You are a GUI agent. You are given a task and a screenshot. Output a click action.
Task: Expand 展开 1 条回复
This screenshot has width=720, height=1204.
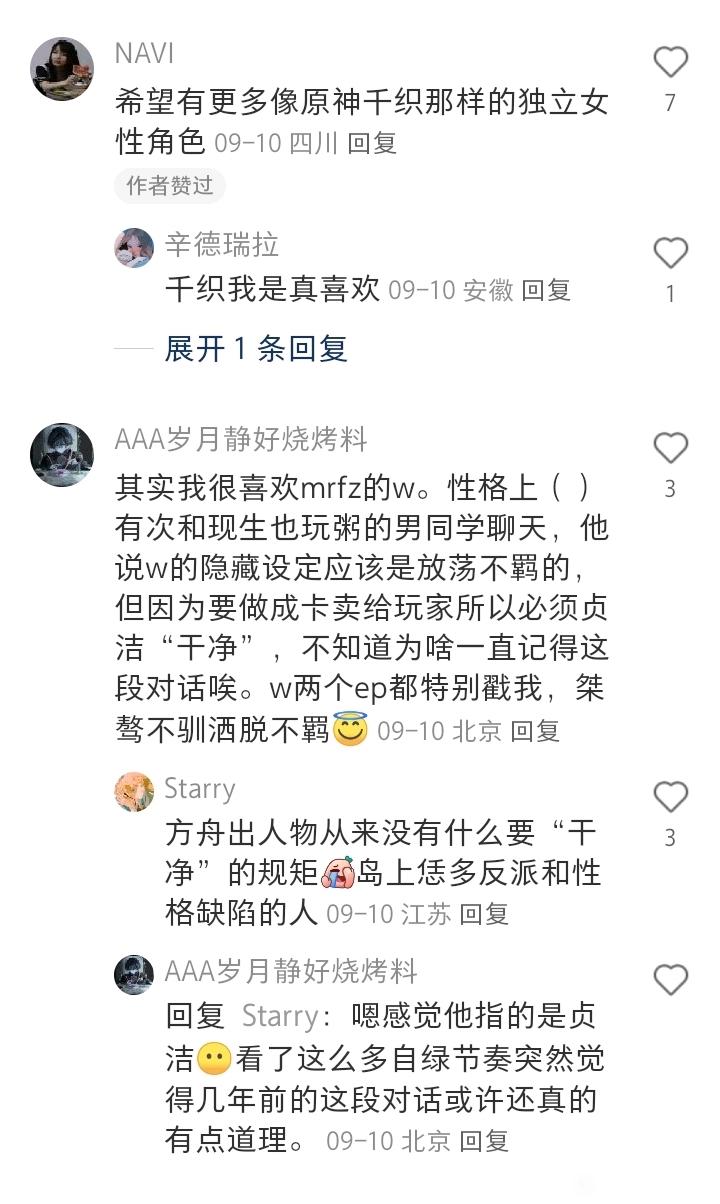tap(256, 348)
